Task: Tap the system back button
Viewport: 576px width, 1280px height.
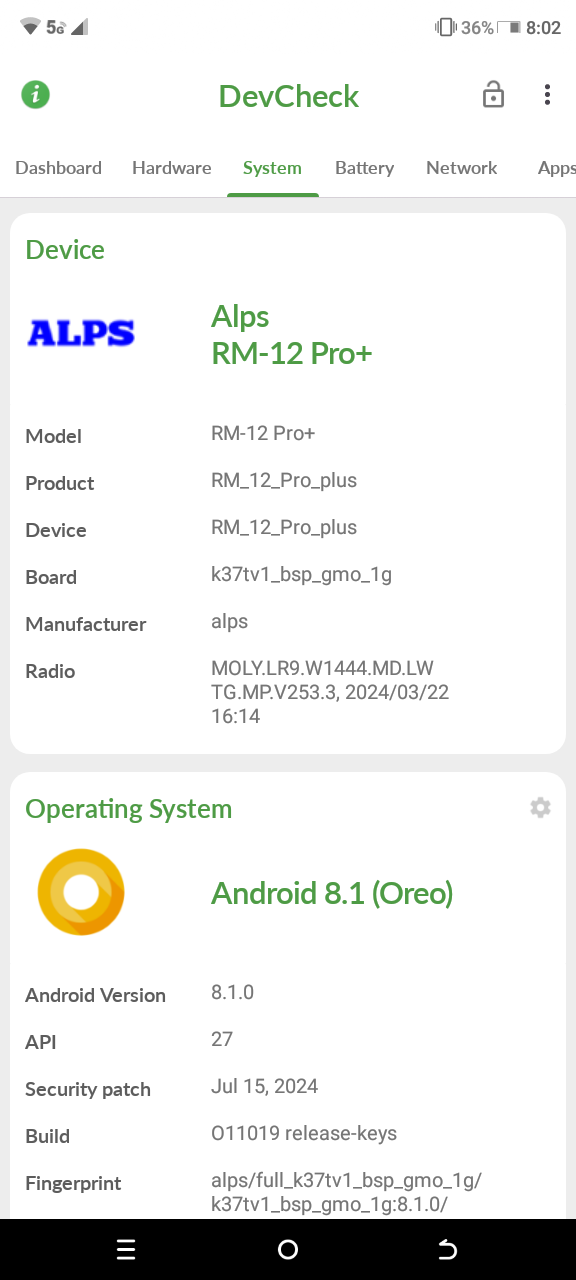Action: click(448, 1249)
